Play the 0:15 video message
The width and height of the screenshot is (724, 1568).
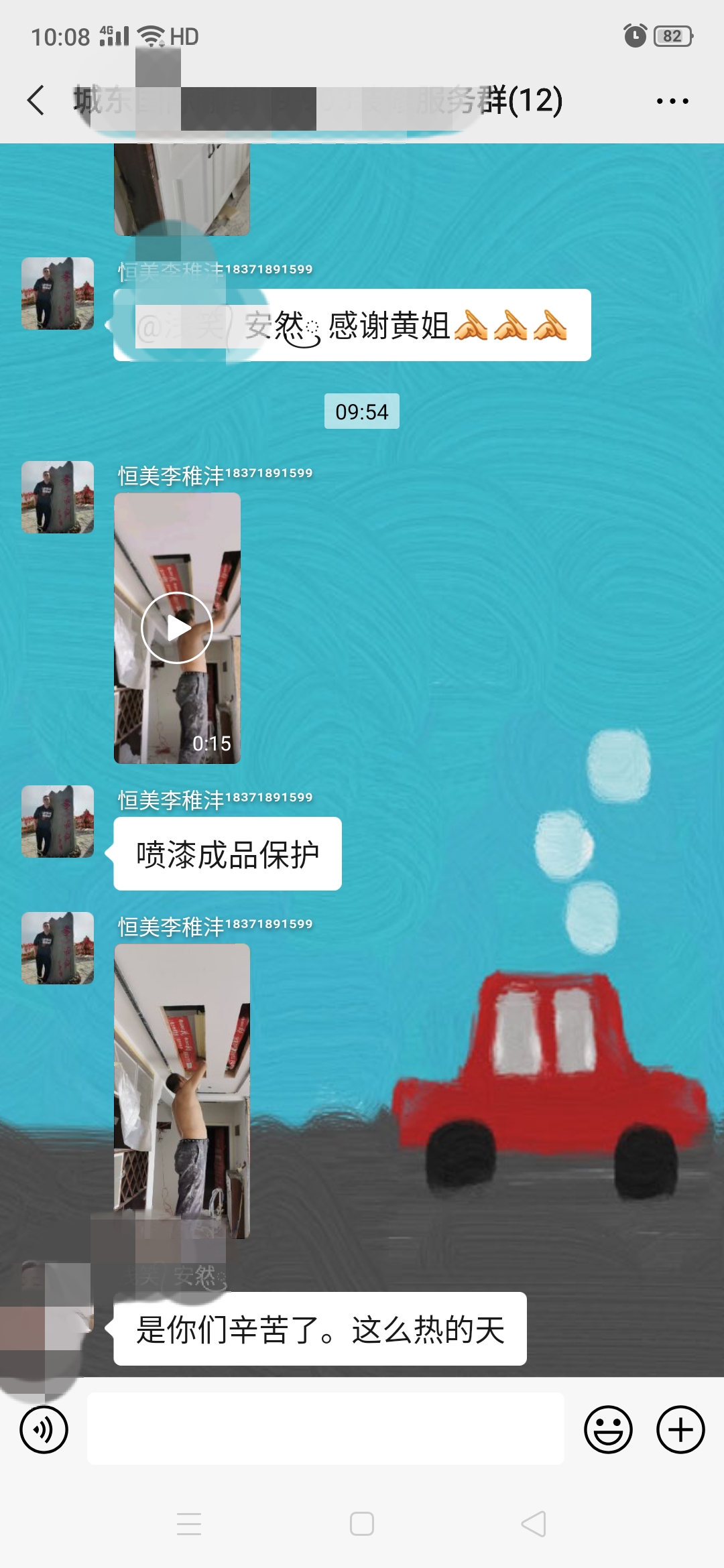pos(177,628)
